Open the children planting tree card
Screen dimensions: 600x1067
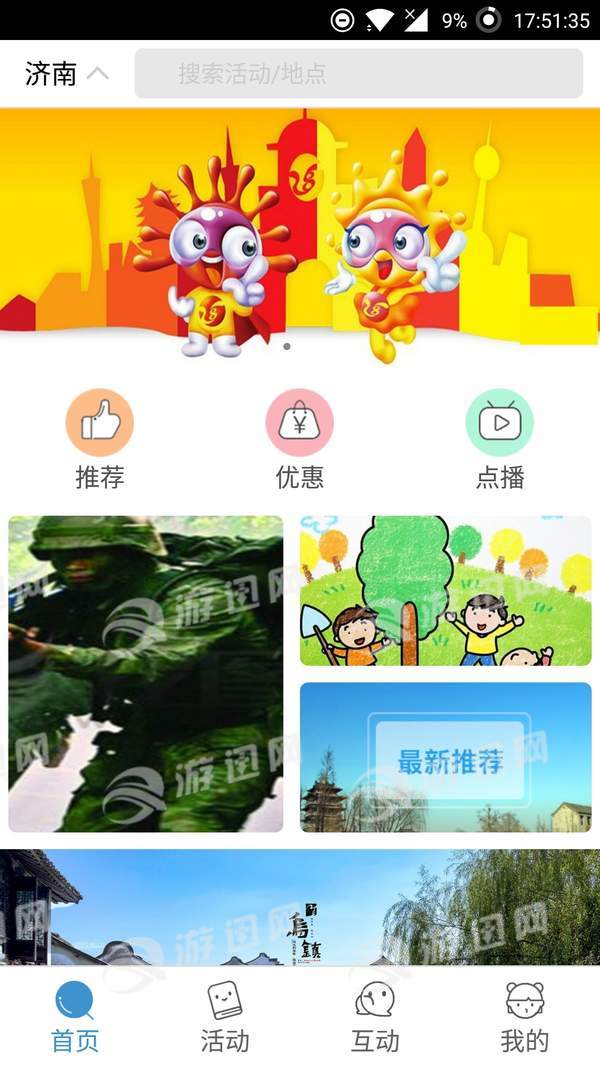pos(445,590)
